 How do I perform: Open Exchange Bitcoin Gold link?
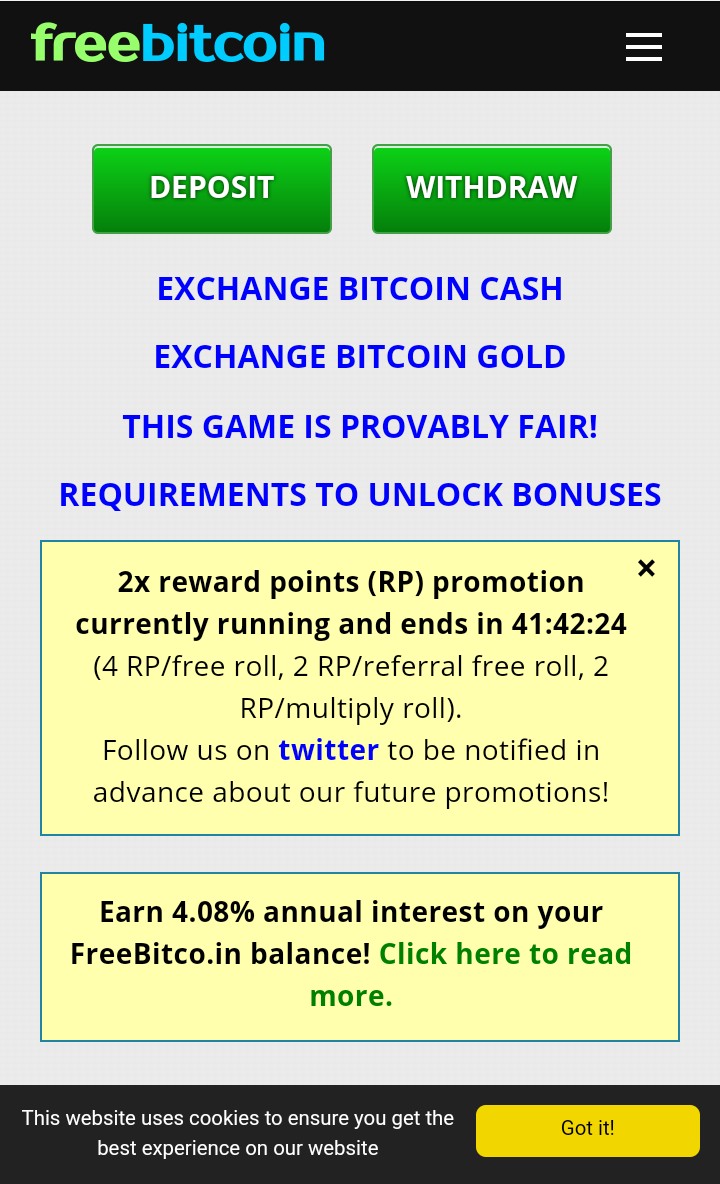point(360,357)
